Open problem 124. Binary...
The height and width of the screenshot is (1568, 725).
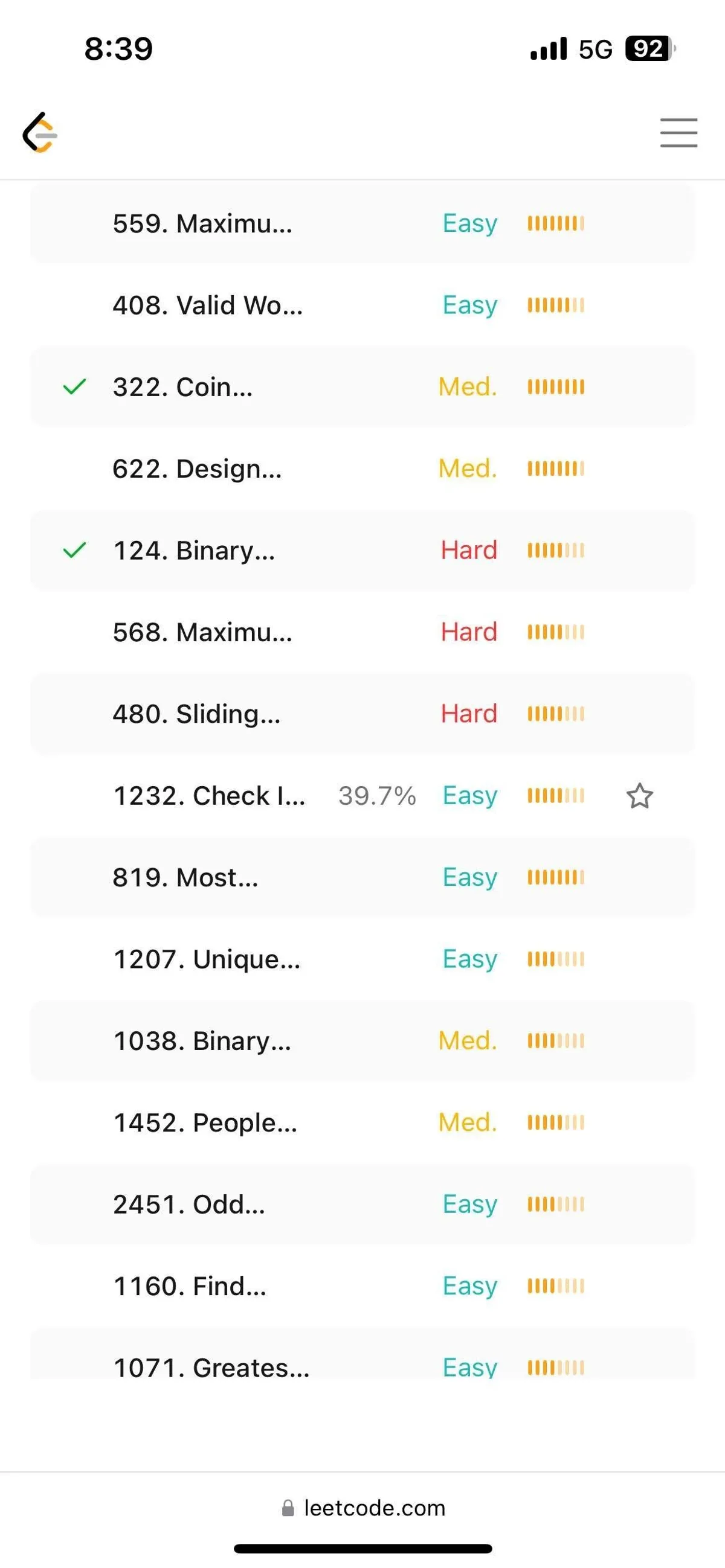(194, 550)
